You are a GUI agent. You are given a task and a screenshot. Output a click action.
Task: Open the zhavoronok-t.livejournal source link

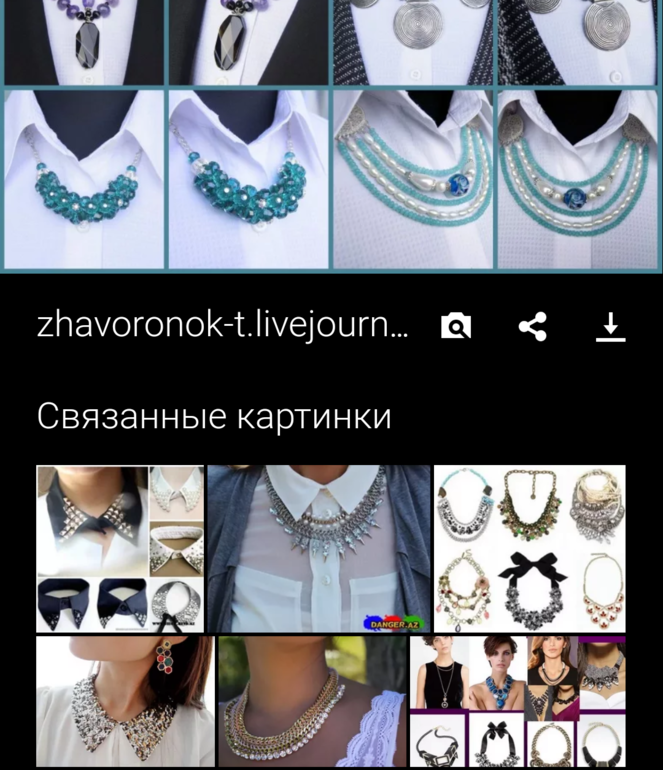click(x=222, y=325)
